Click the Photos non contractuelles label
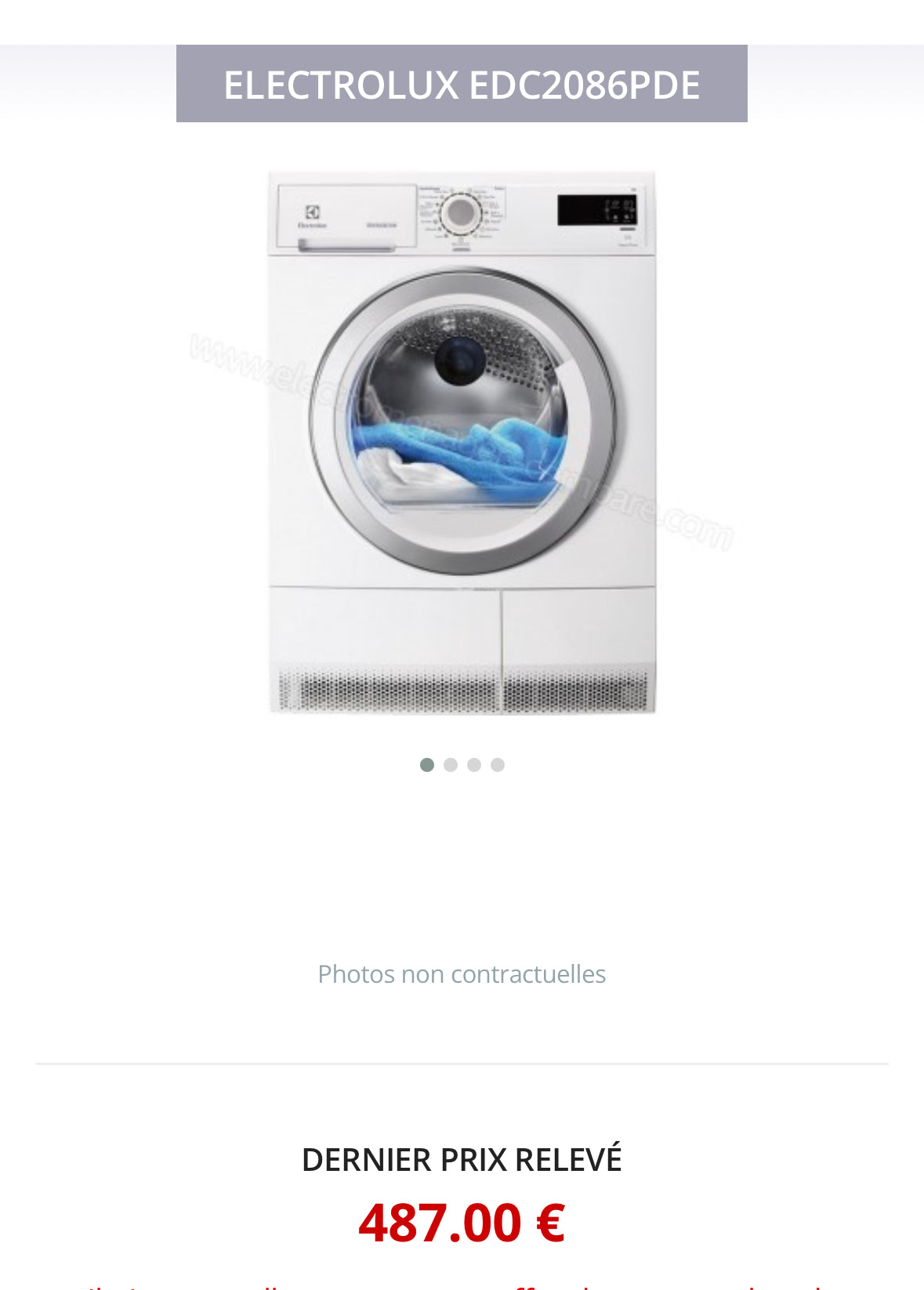Screen dimensions: 924x1290 pyautogui.click(x=462, y=973)
